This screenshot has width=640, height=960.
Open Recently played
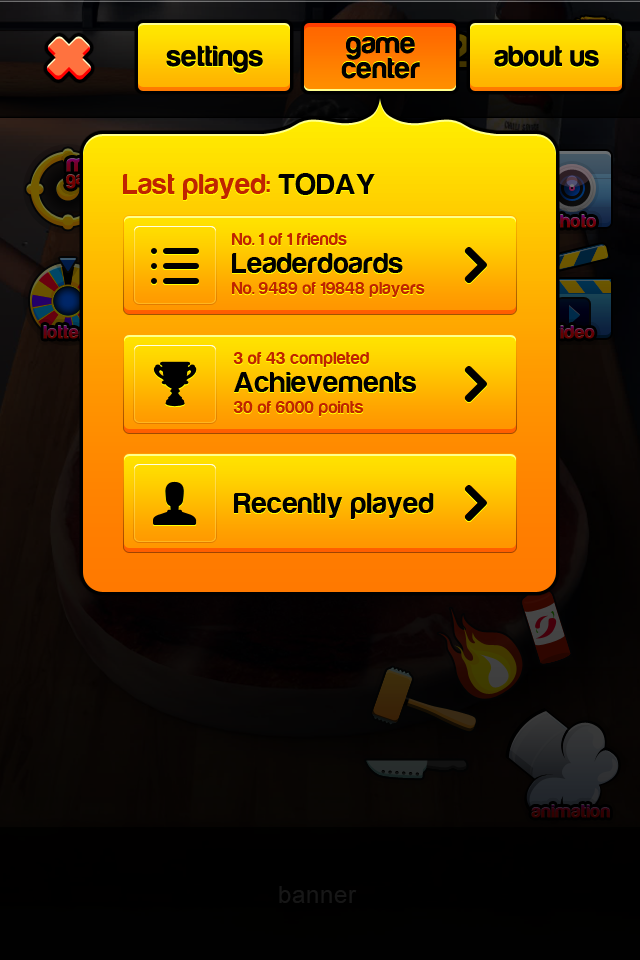pos(320,503)
